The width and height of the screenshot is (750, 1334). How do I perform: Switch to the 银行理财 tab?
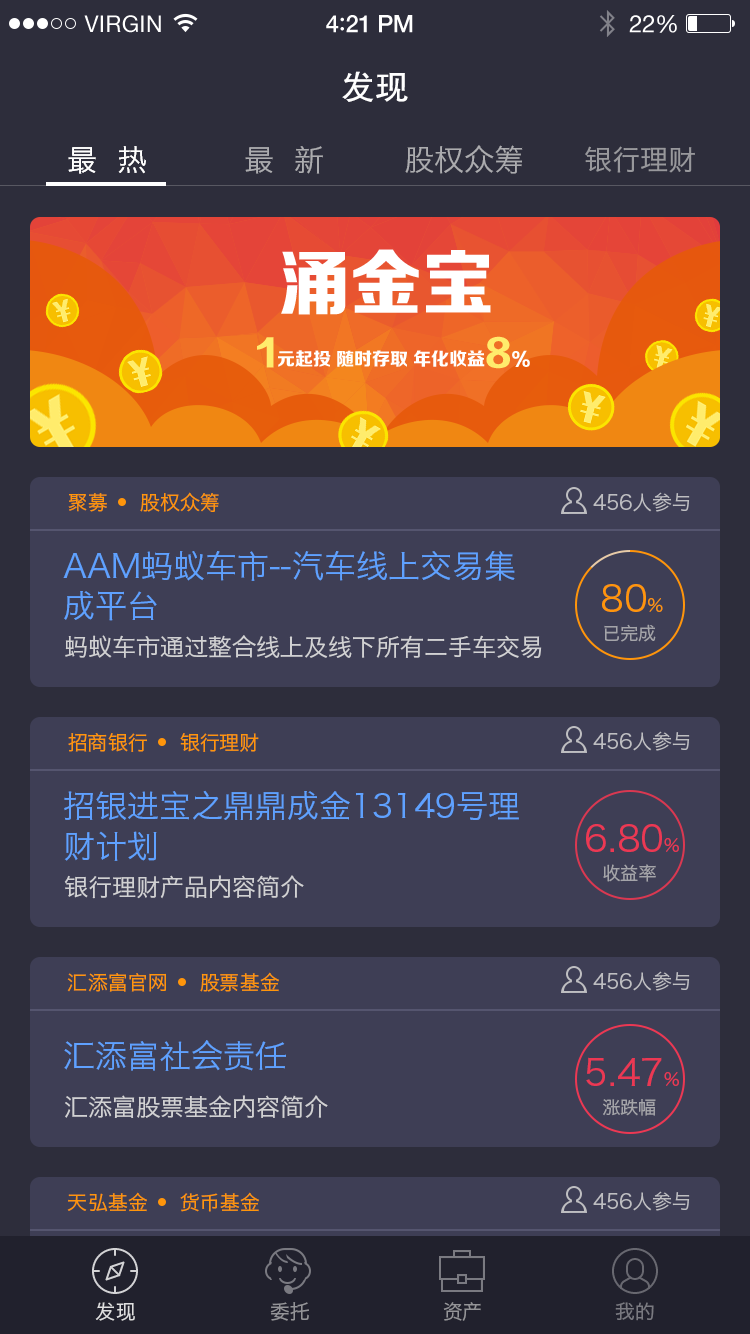pos(637,161)
